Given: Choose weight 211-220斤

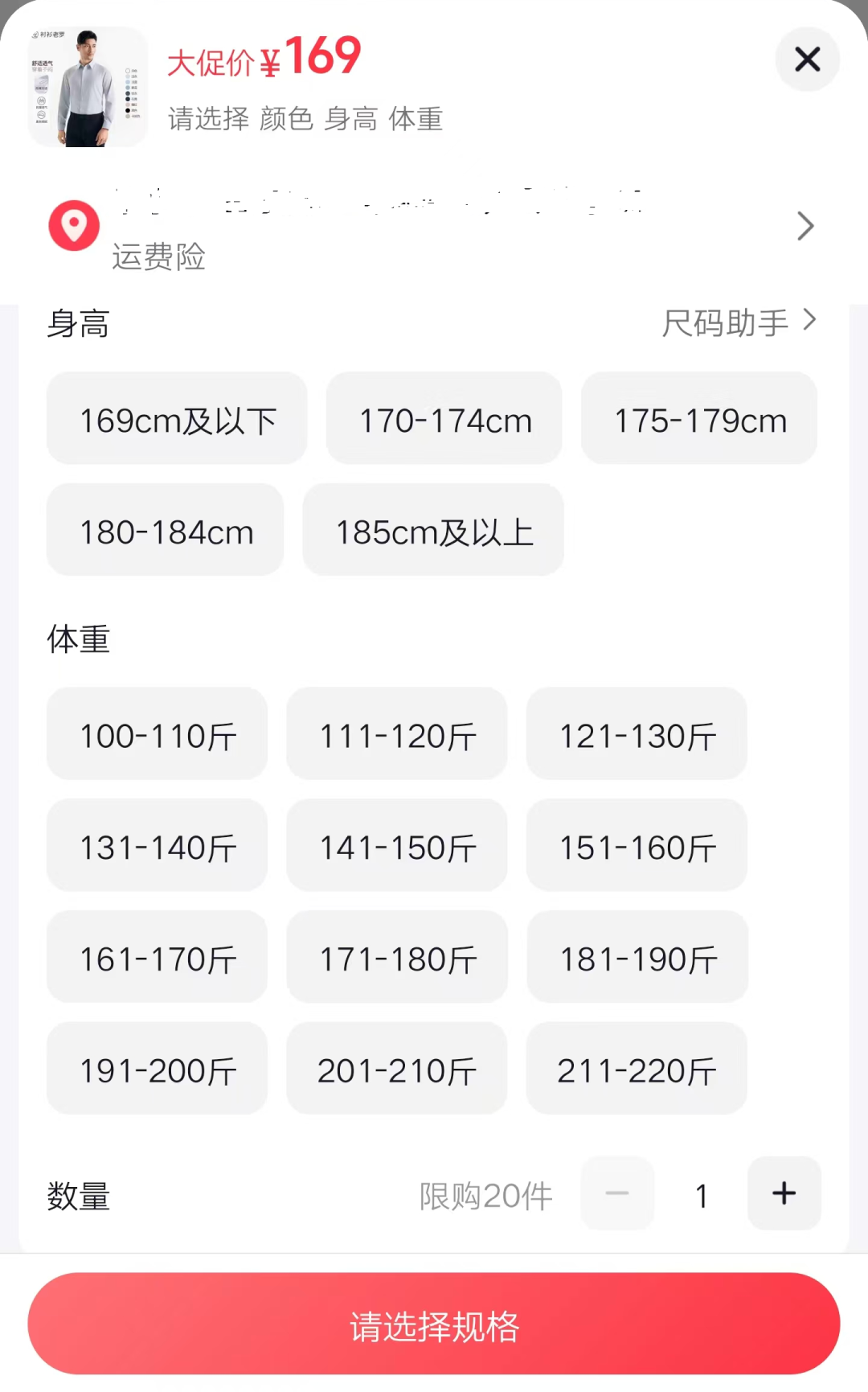Looking at the screenshot, I should tap(637, 1070).
